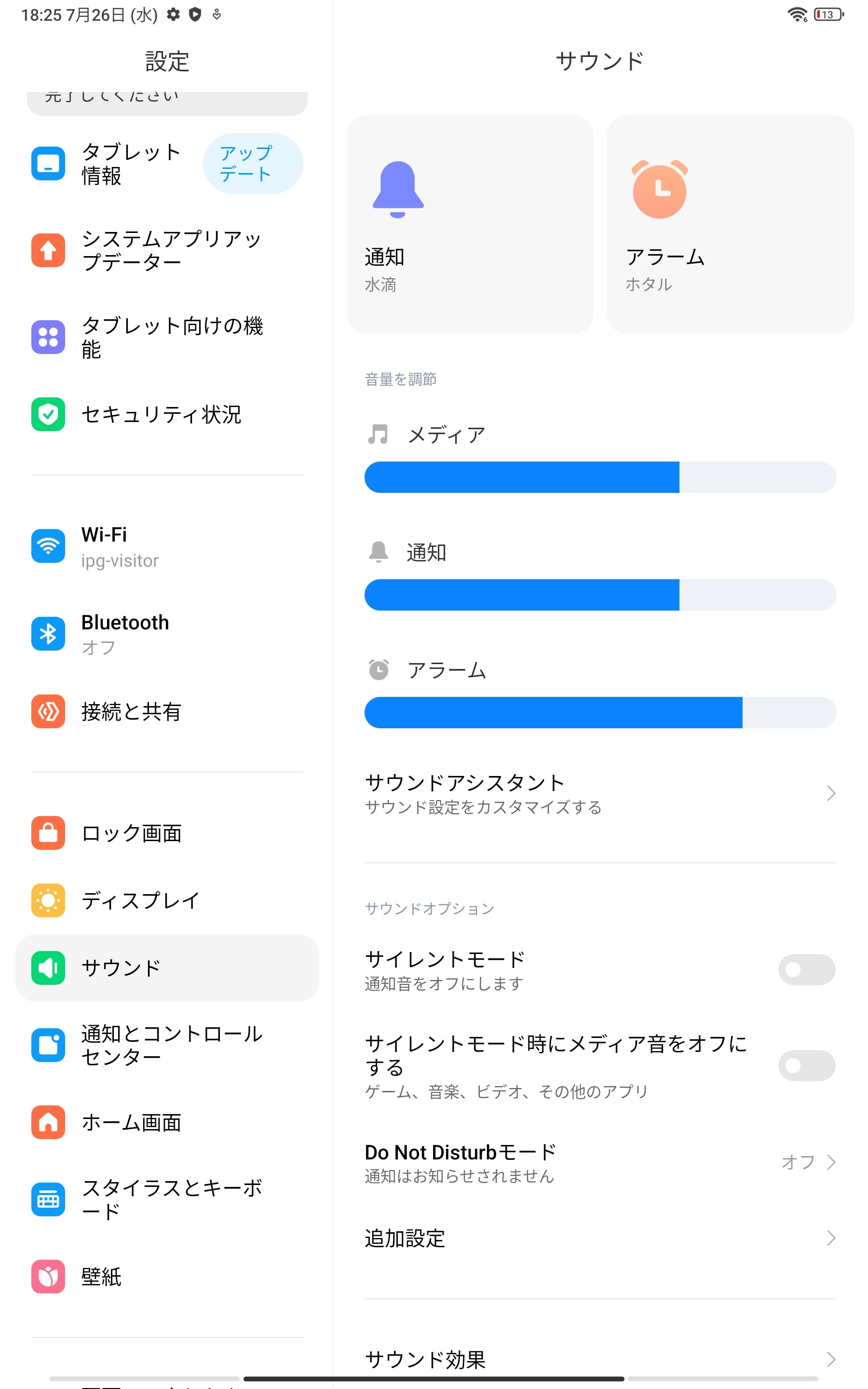
Task: Tap the アップデート update button
Action: point(253,163)
